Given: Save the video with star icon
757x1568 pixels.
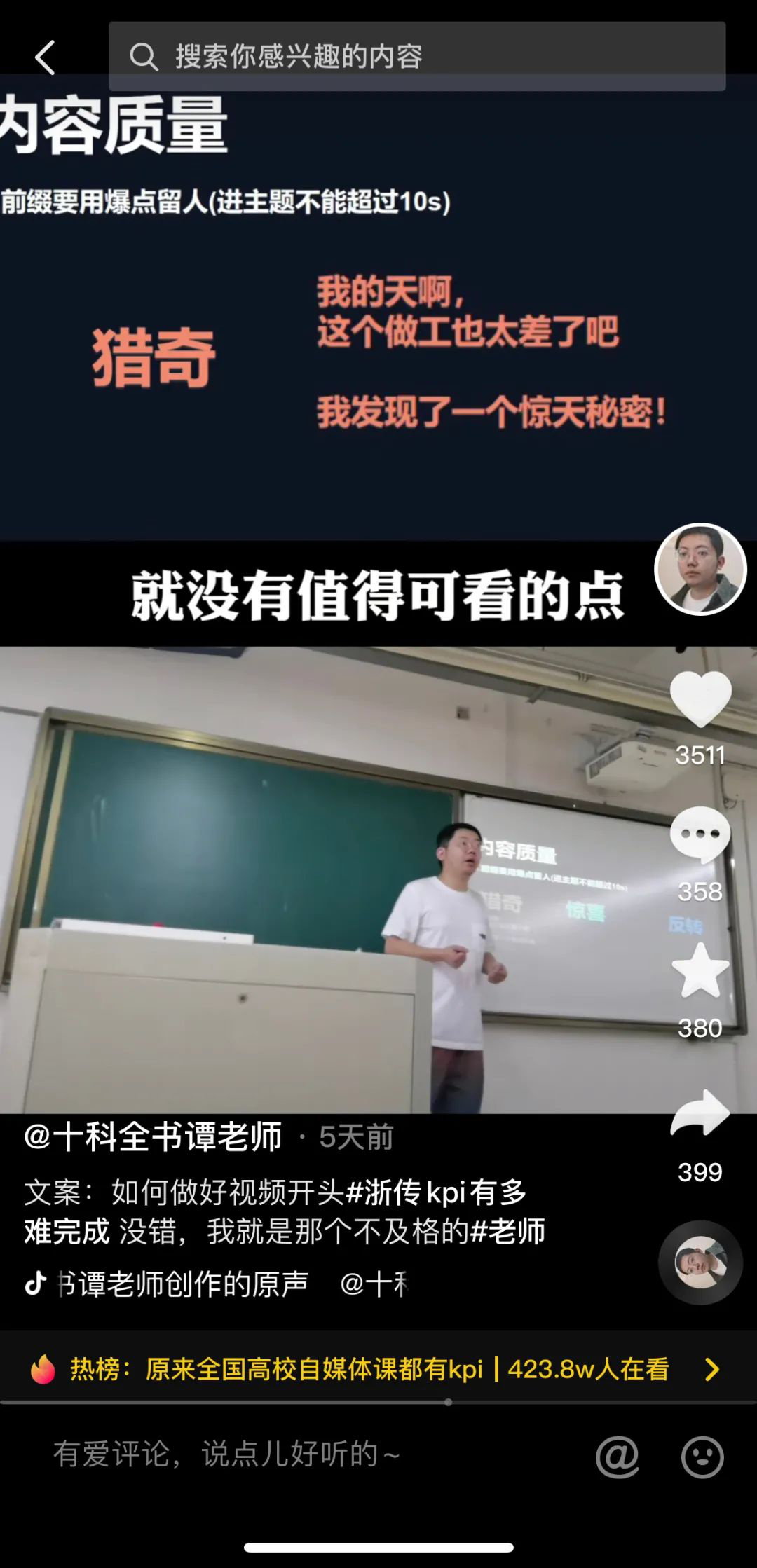Looking at the screenshot, I should pyautogui.click(x=700, y=971).
